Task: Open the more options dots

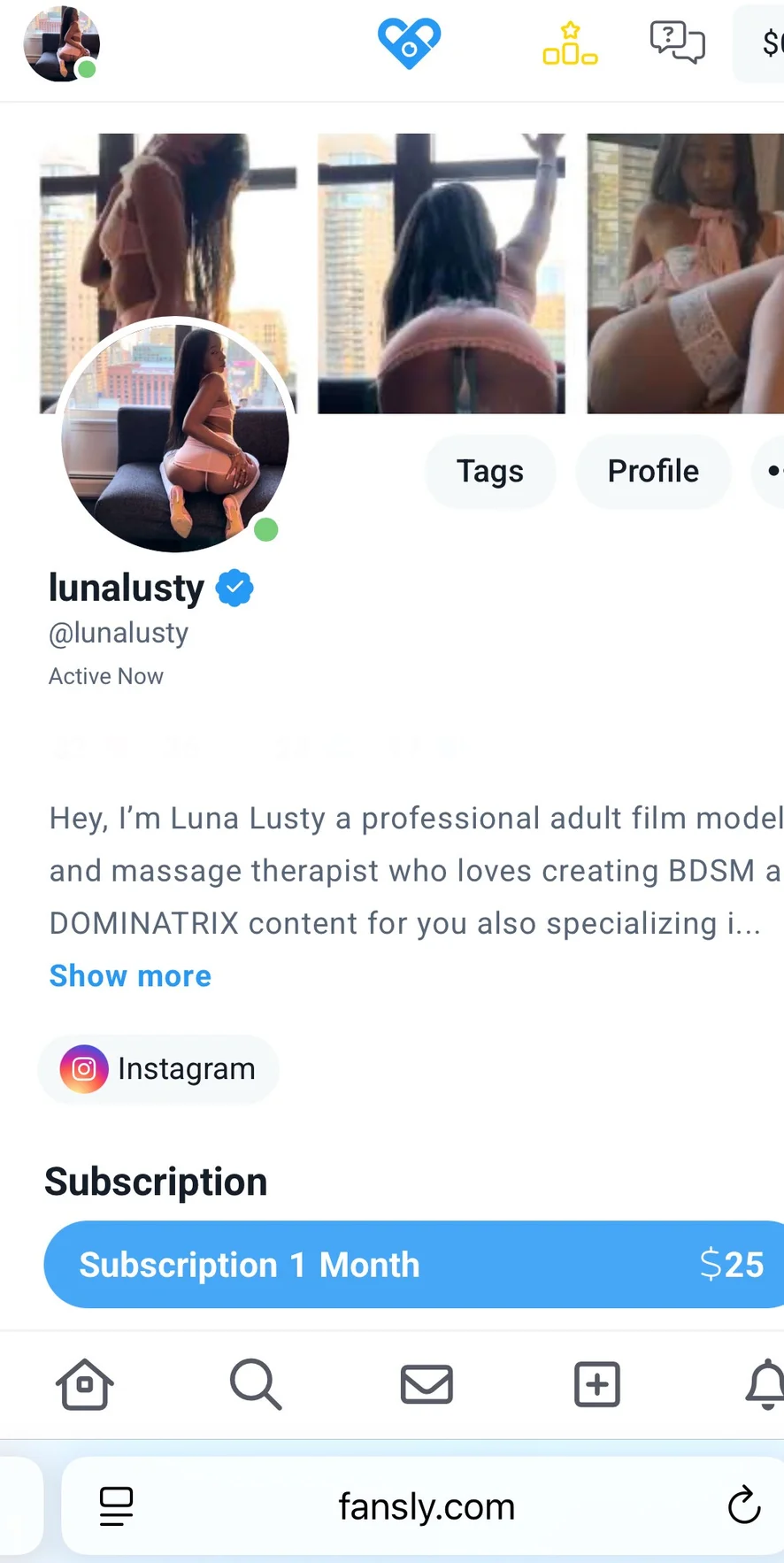Action: [x=772, y=472]
